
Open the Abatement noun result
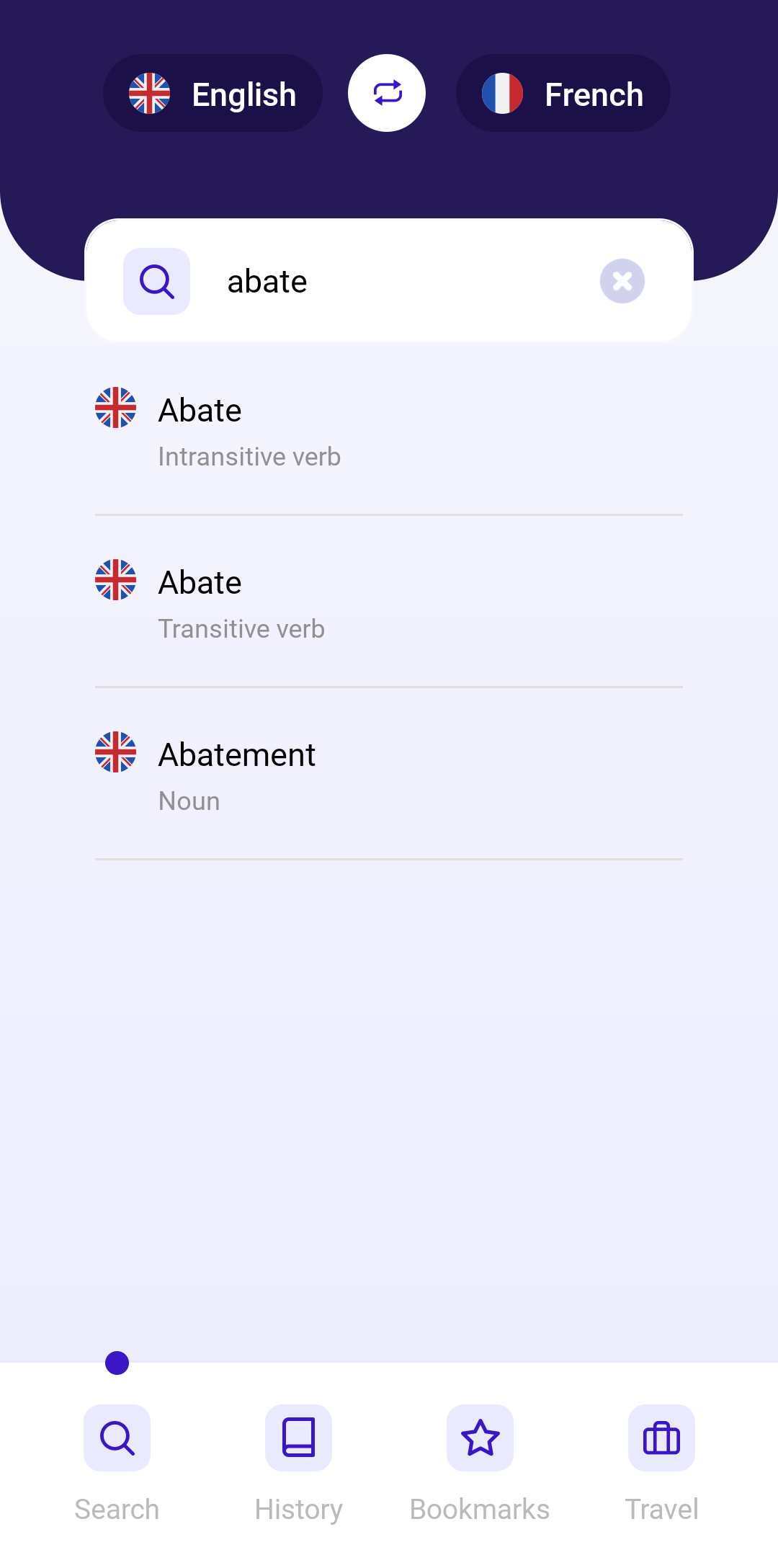click(x=389, y=775)
